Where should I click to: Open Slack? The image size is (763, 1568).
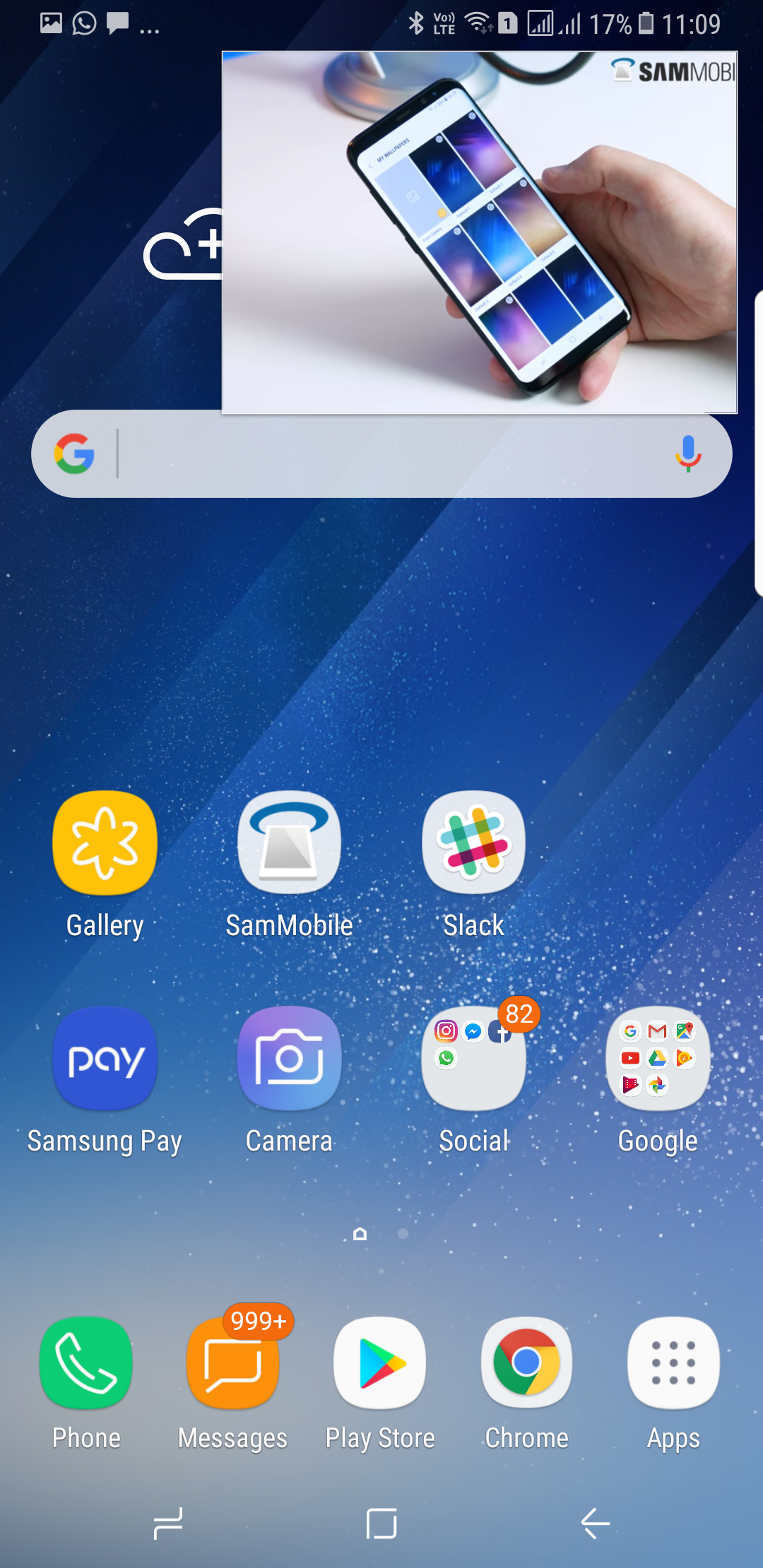pyautogui.click(x=473, y=843)
